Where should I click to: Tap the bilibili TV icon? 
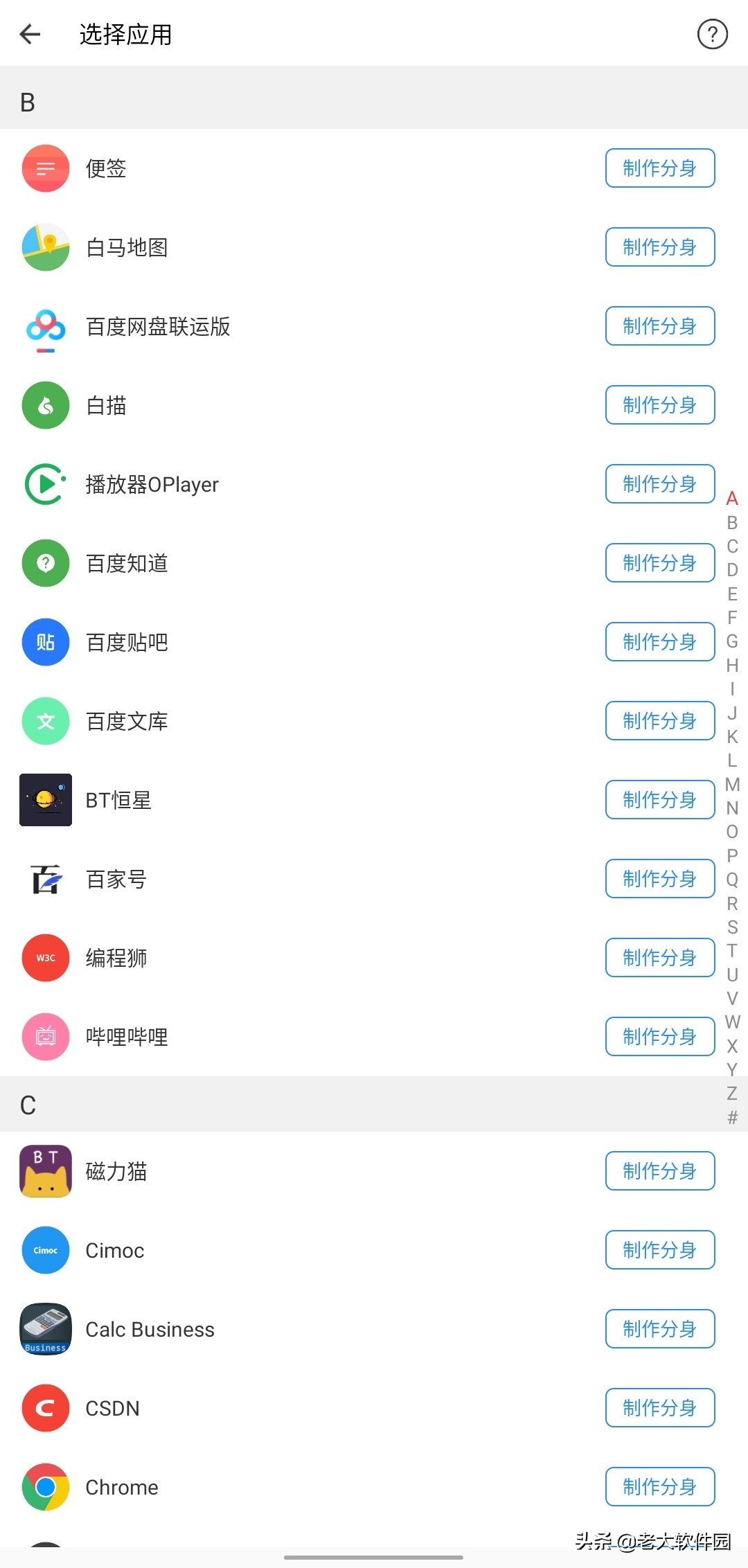tap(45, 1036)
